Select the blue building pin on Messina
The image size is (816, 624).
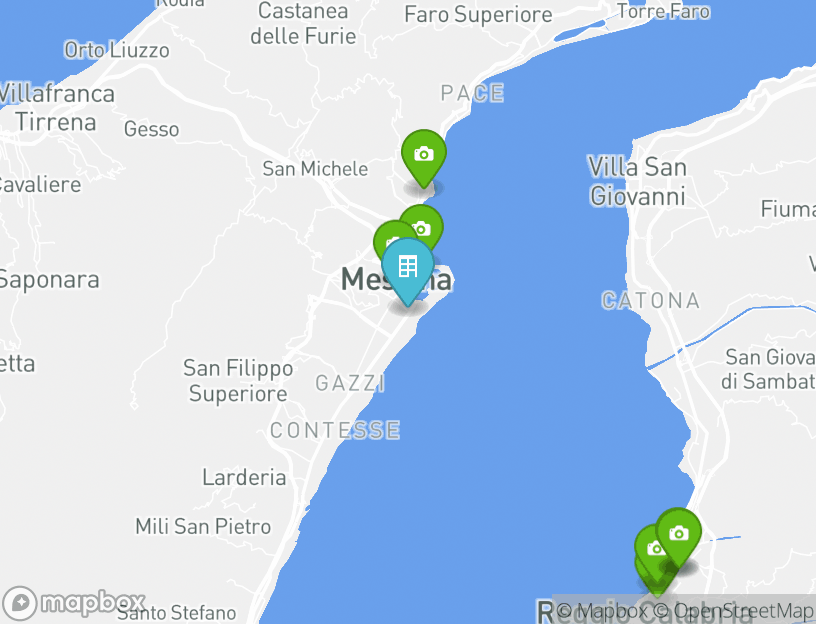[407, 268]
